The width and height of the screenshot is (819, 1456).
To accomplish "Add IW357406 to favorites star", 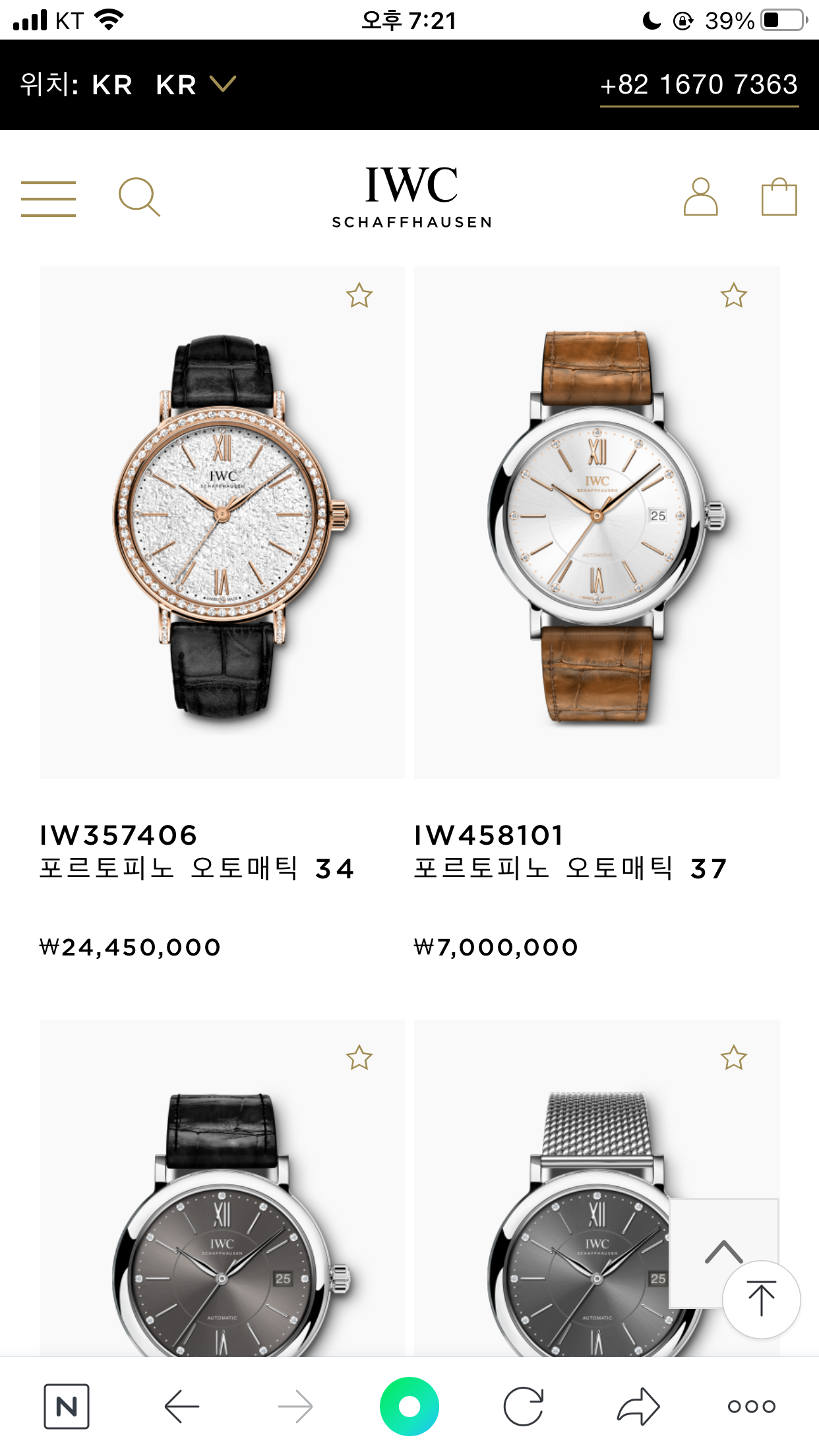I will [359, 296].
